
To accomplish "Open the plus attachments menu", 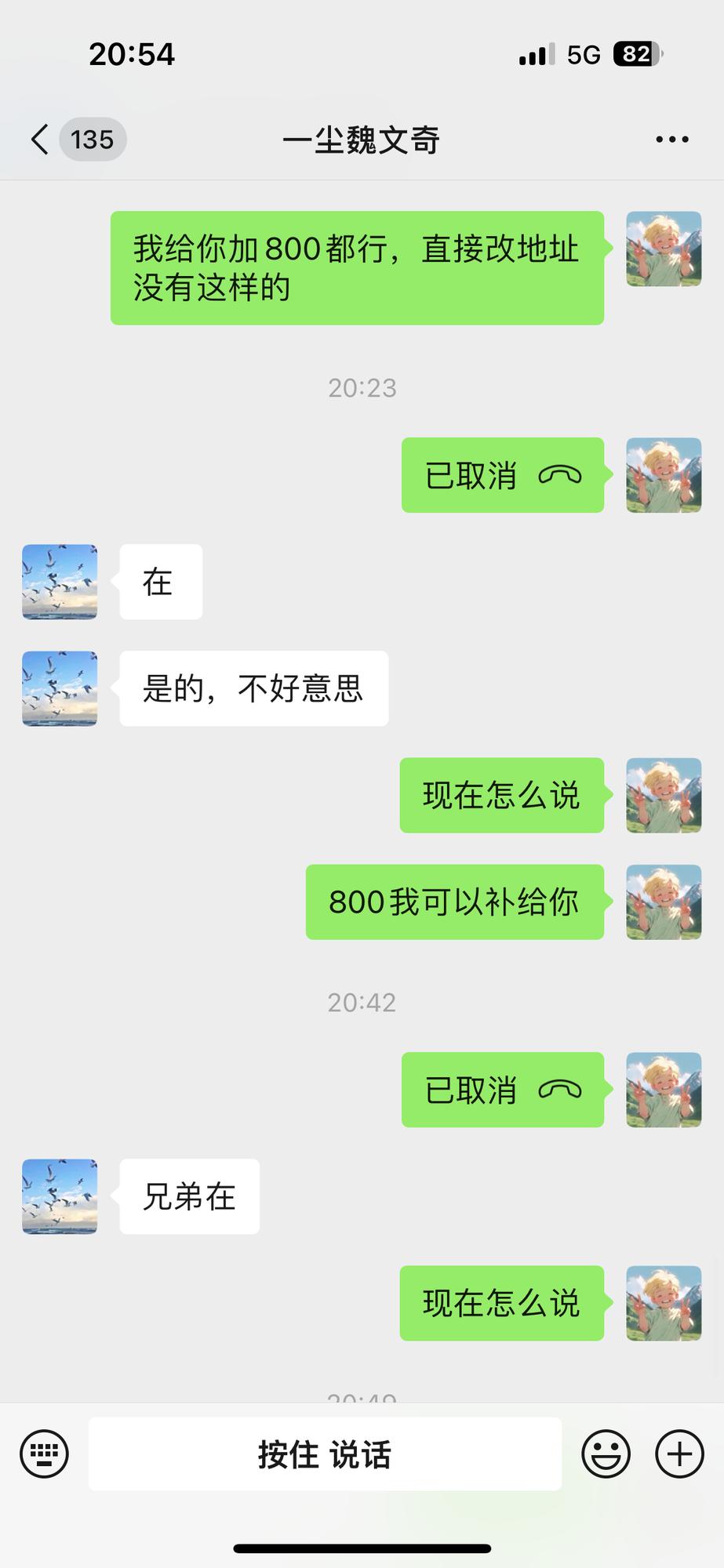I will [x=679, y=1454].
